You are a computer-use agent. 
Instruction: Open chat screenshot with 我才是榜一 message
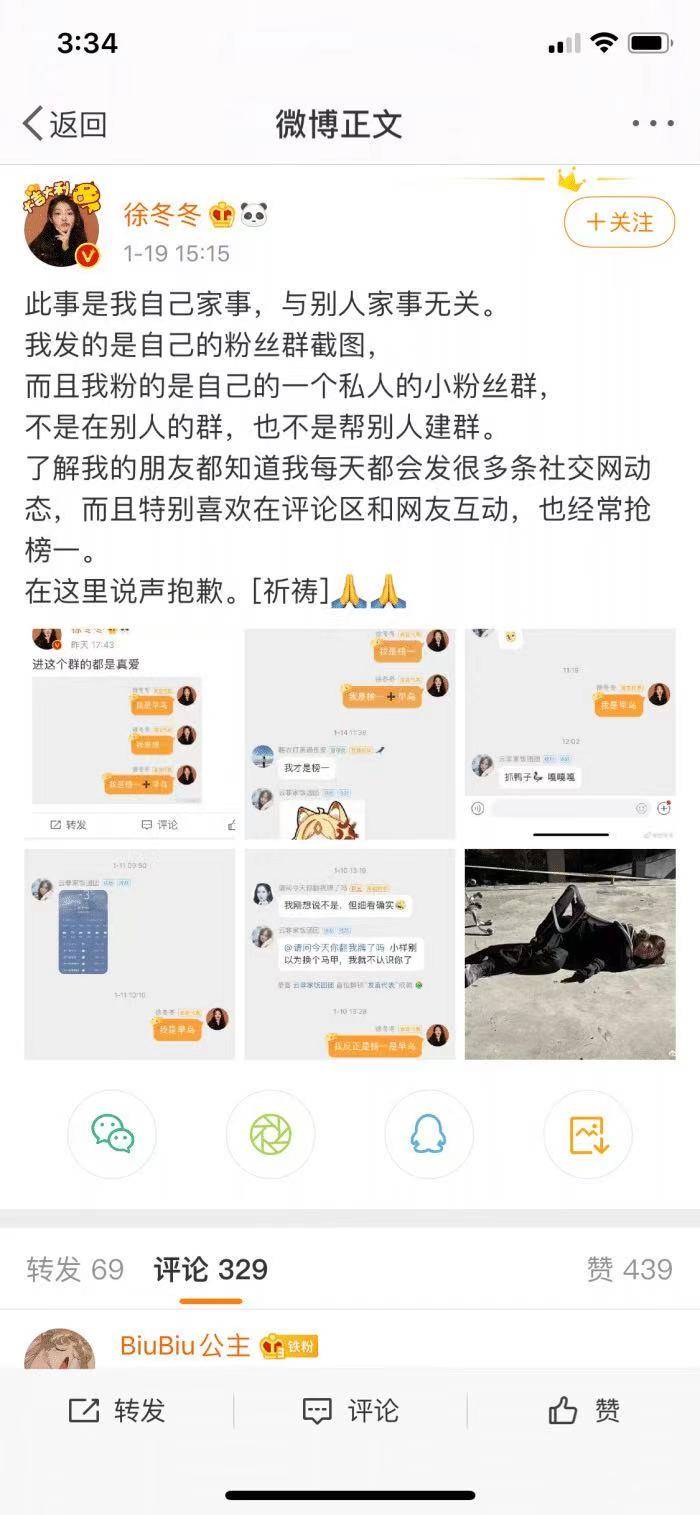pos(350,734)
